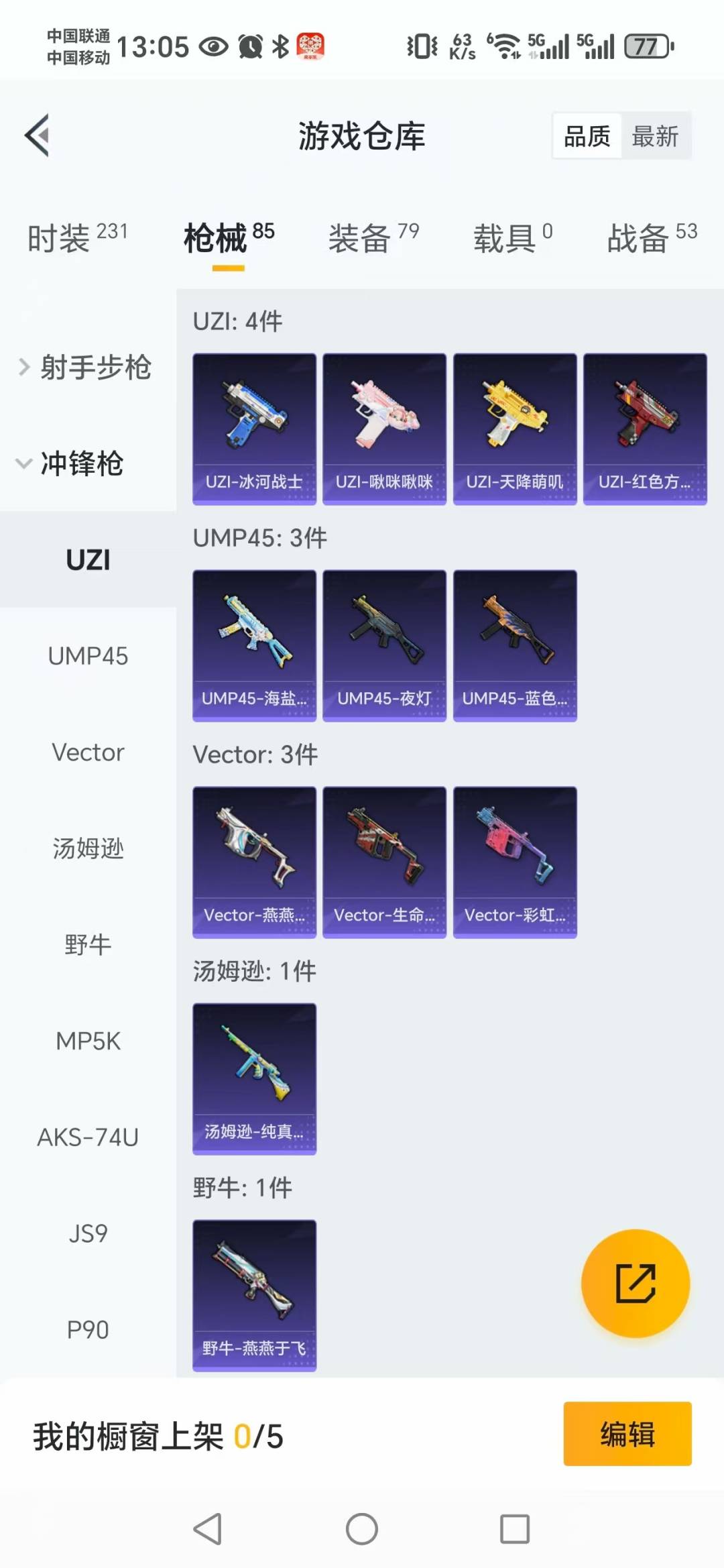The height and width of the screenshot is (1568, 724).
Task: Tap the 野牛-燕燕于飞 skin tile
Action: tap(254, 1295)
